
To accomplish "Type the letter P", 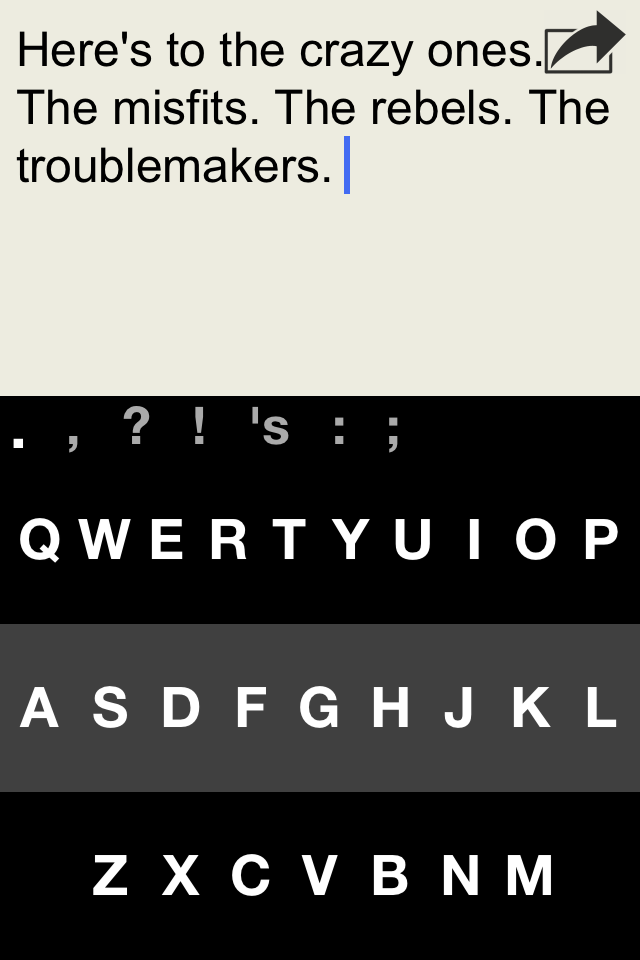I will pos(601,540).
